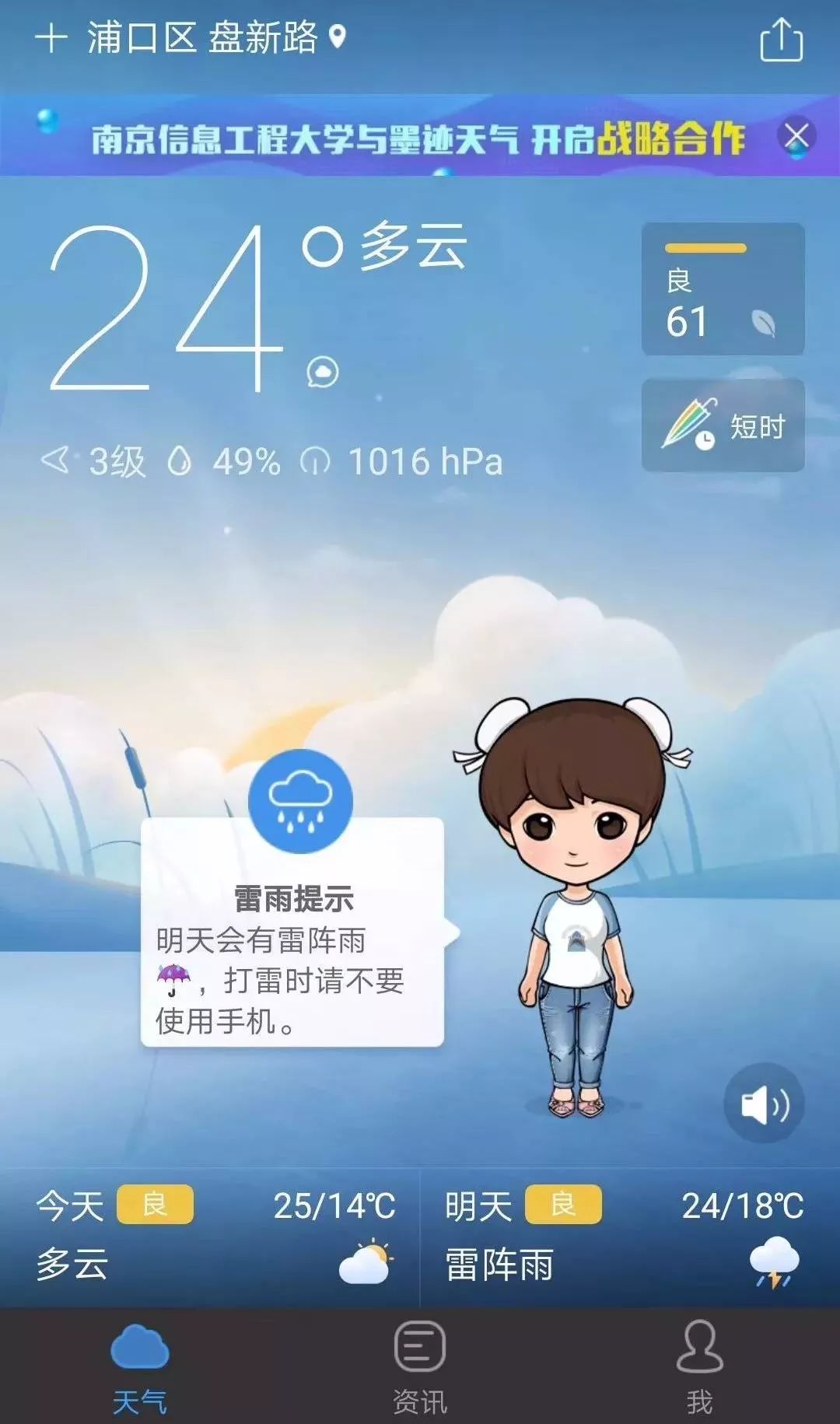Open air quality card showing 良 61

pyautogui.click(x=723, y=289)
